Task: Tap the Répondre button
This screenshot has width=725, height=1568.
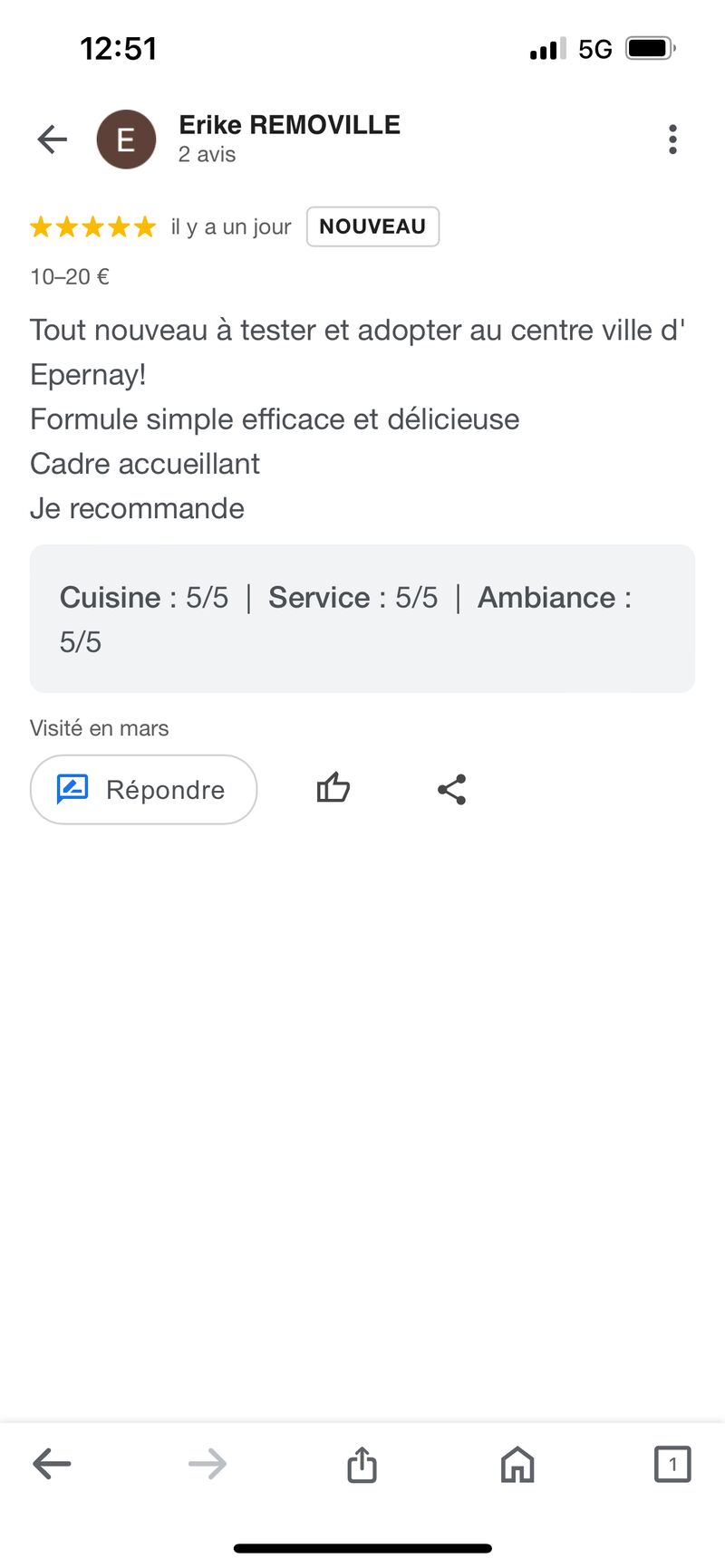Action: pyautogui.click(x=143, y=790)
